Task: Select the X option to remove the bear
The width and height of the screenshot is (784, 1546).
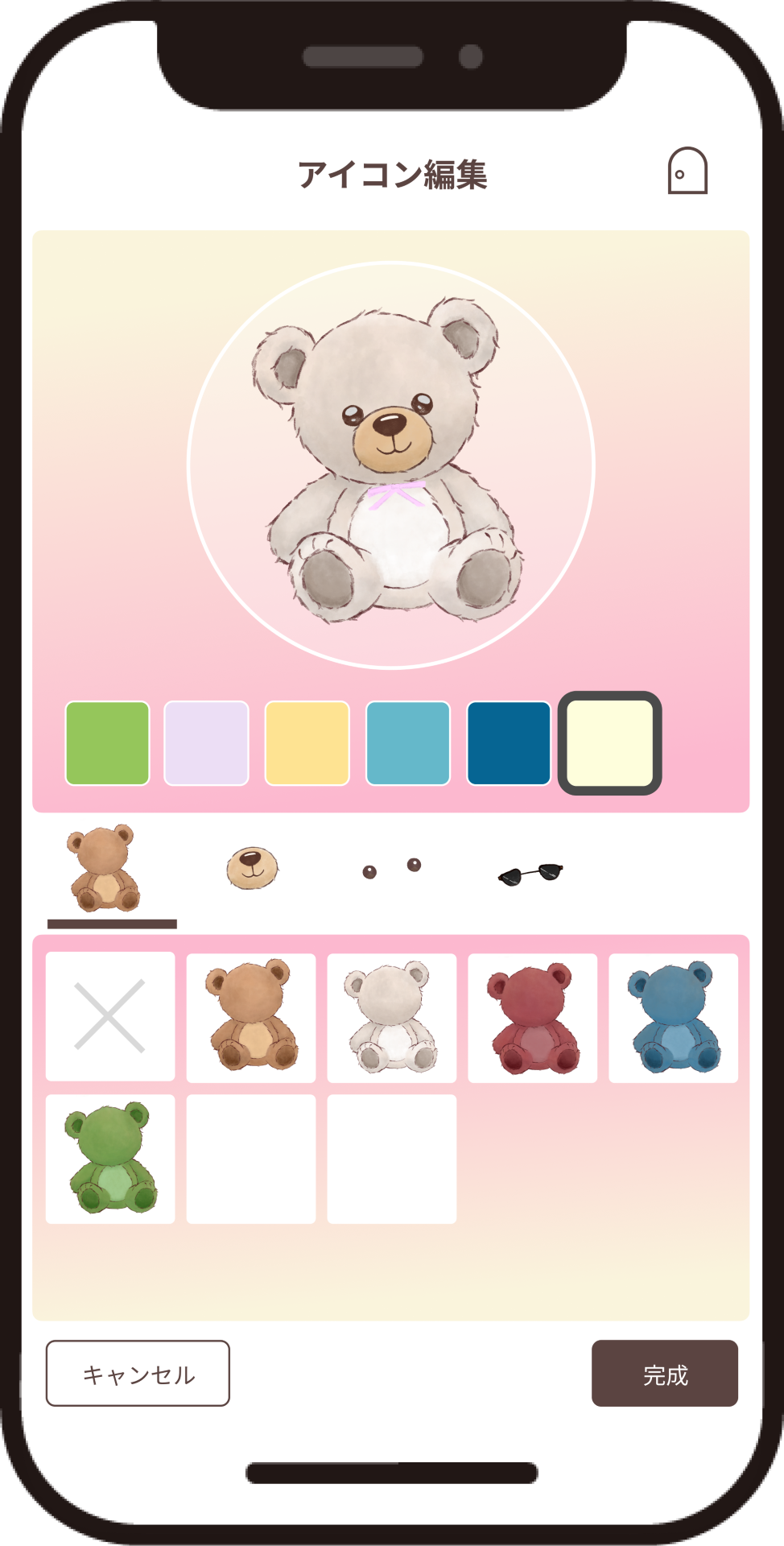Action: tap(110, 1016)
